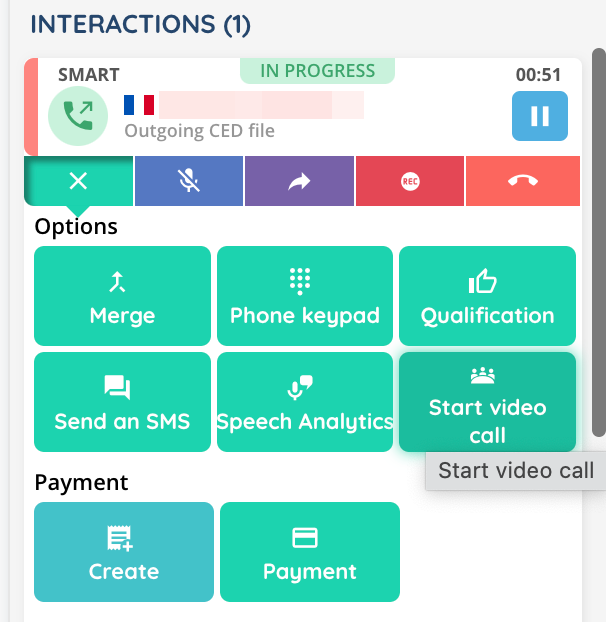The width and height of the screenshot is (606, 622).
Task: Transfer the call with the arrow icon
Action: point(299,181)
